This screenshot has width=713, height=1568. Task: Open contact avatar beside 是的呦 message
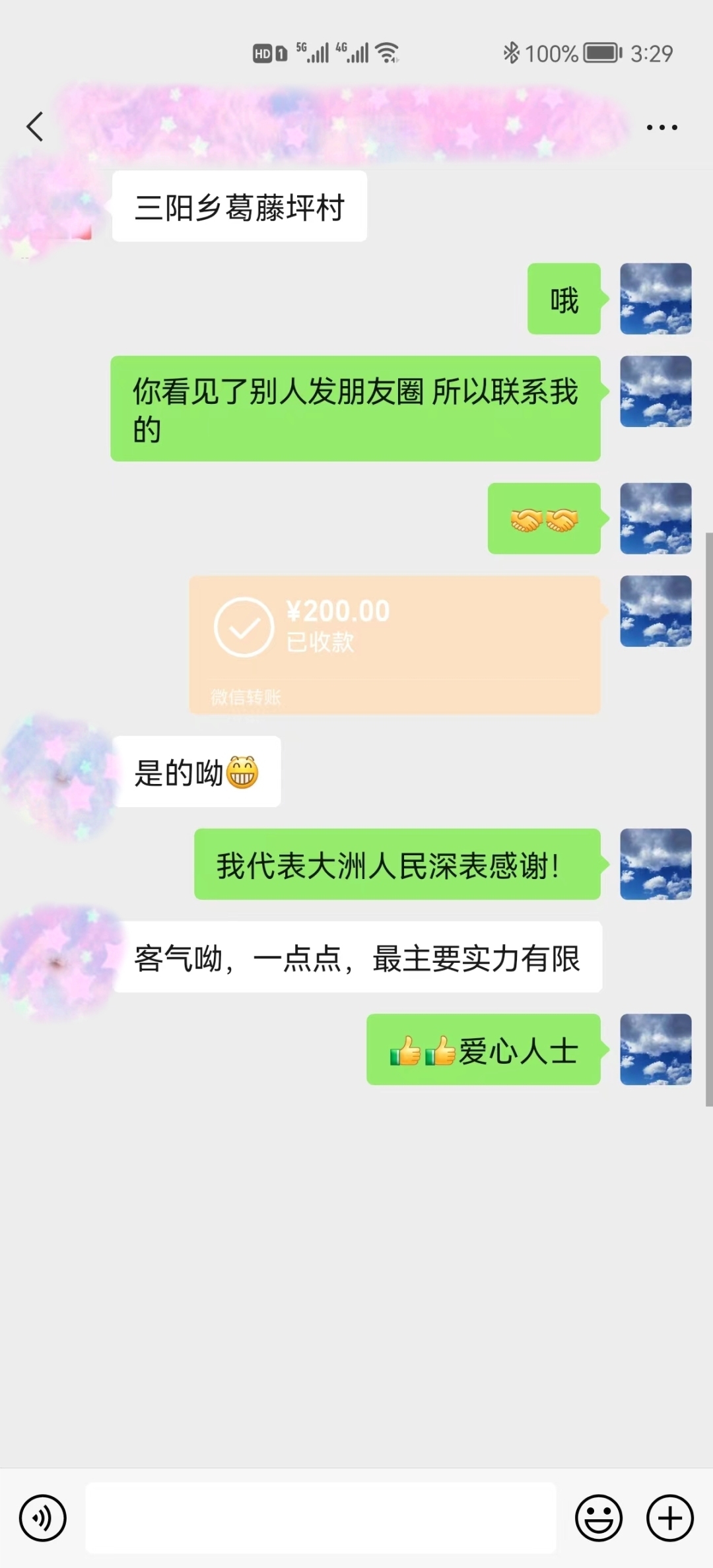[61, 772]
